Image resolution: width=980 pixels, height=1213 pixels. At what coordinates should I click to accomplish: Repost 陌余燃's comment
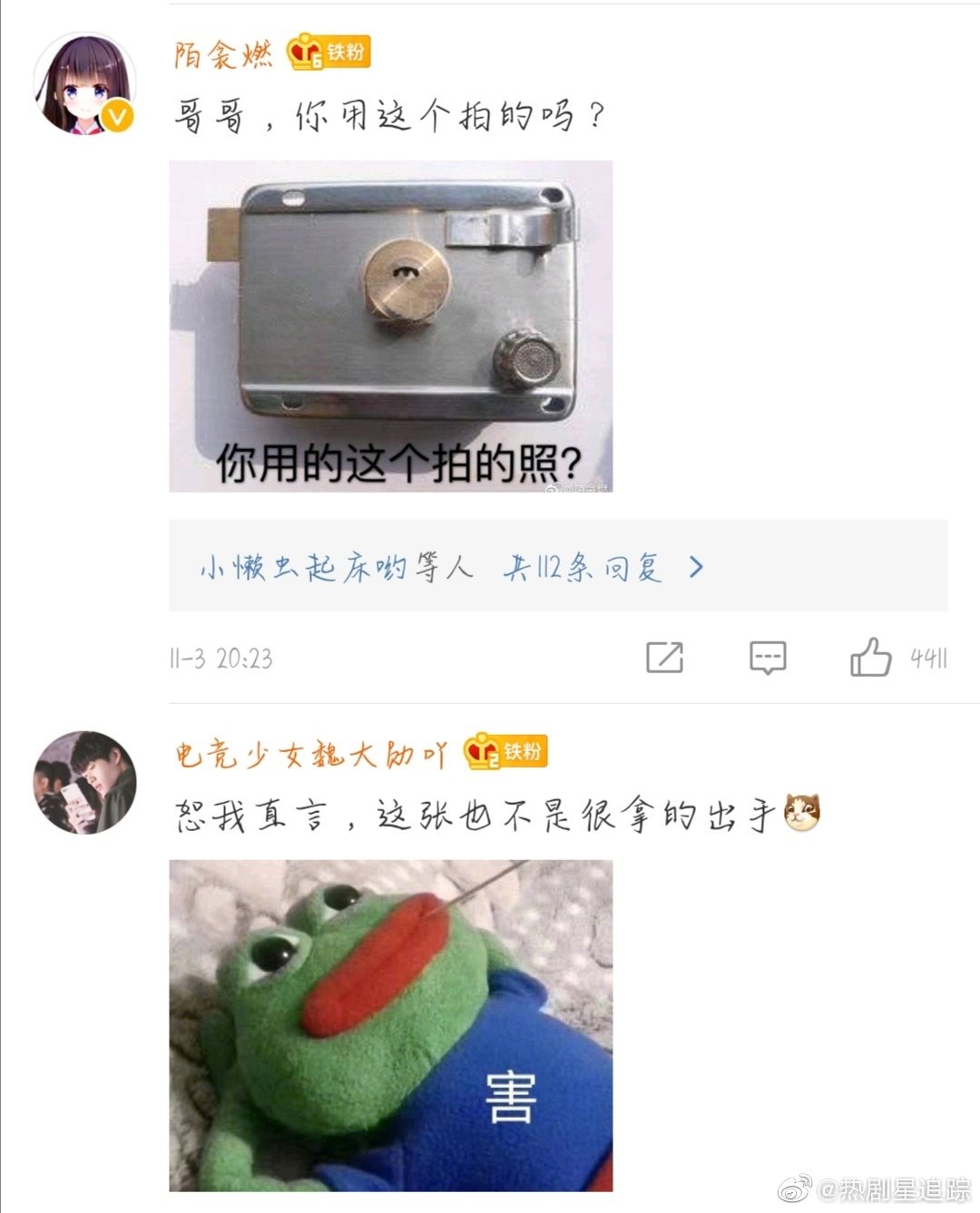pyautogui.click(x=664, y=657)
